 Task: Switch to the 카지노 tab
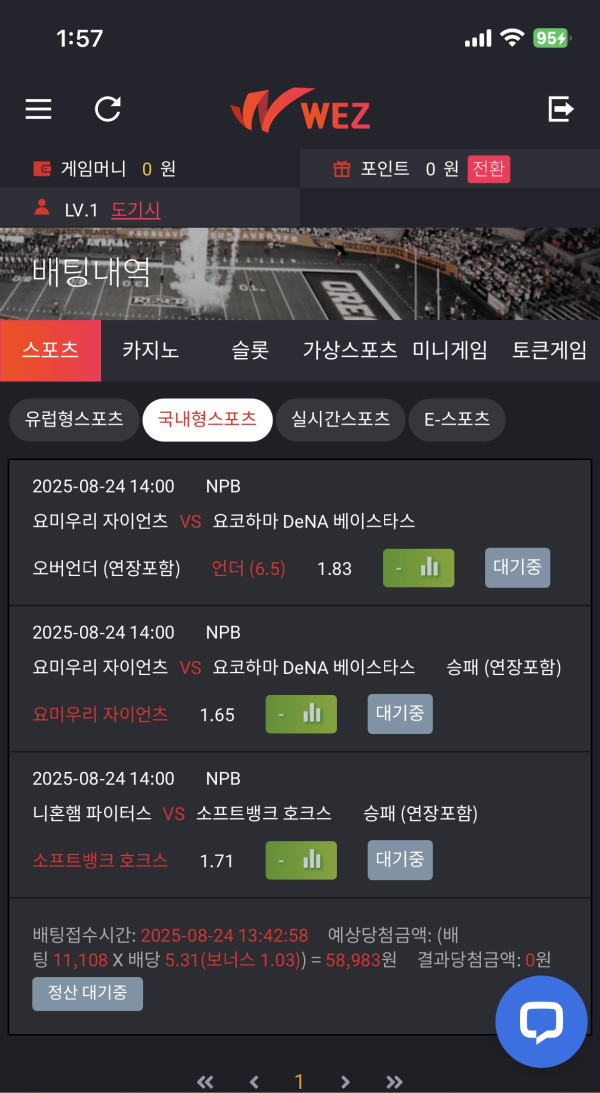[150, 350]
